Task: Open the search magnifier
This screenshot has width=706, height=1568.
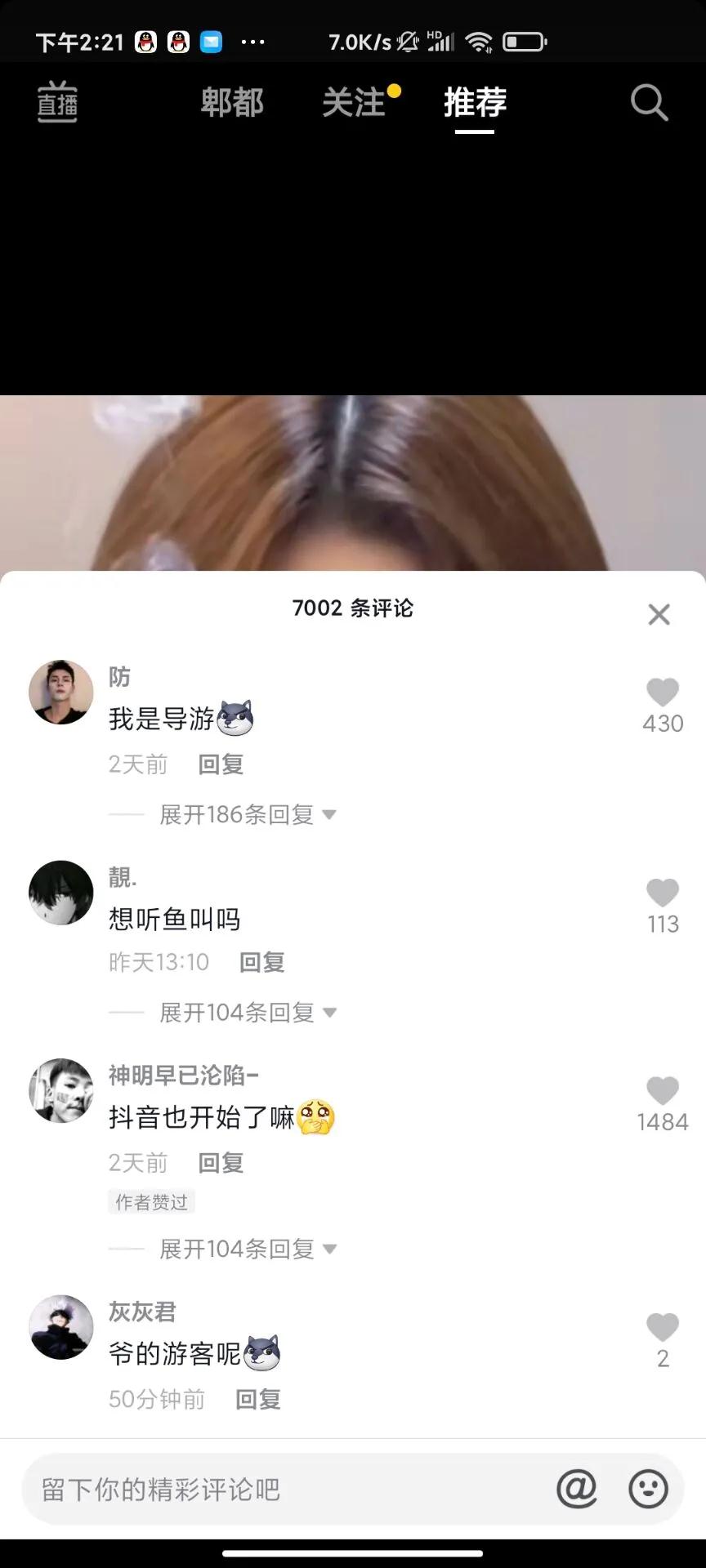Action: [649, 103]
